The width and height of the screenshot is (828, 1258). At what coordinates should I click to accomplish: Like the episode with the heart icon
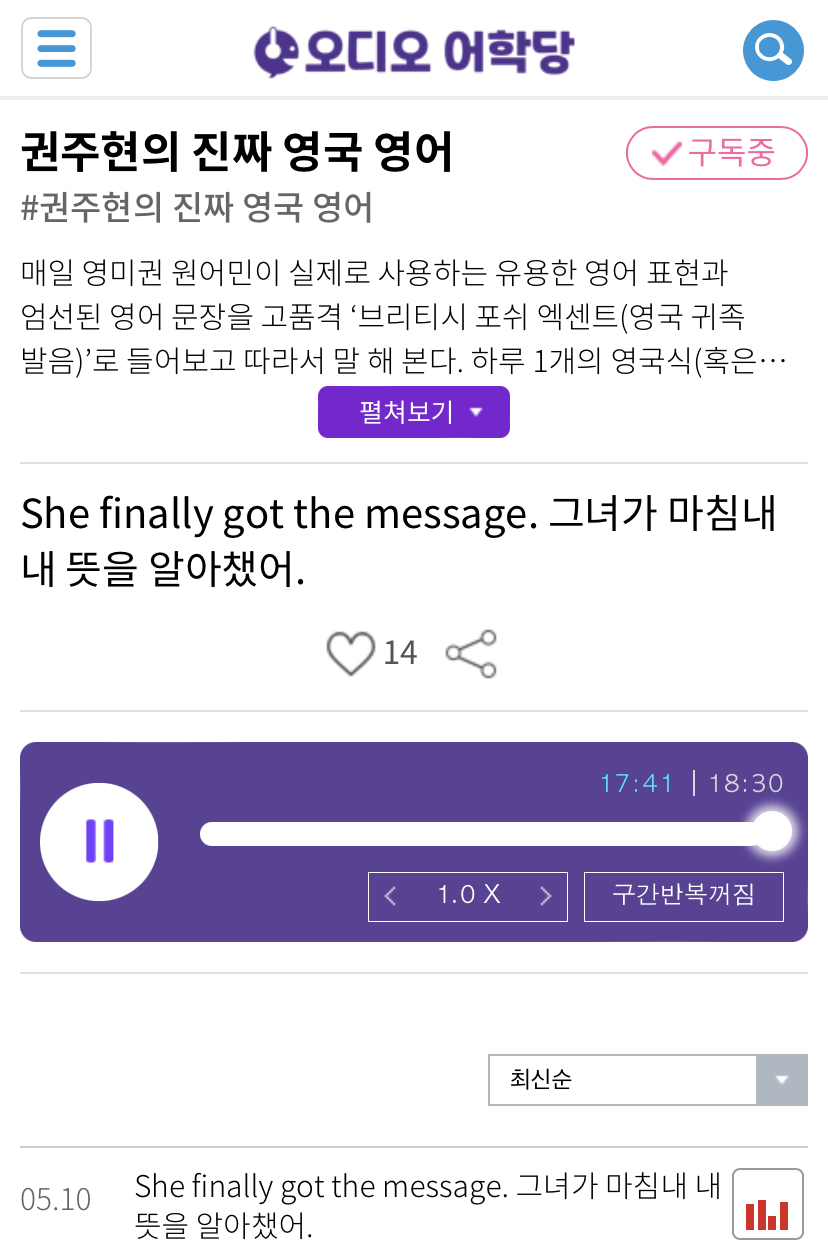(351, 652)
